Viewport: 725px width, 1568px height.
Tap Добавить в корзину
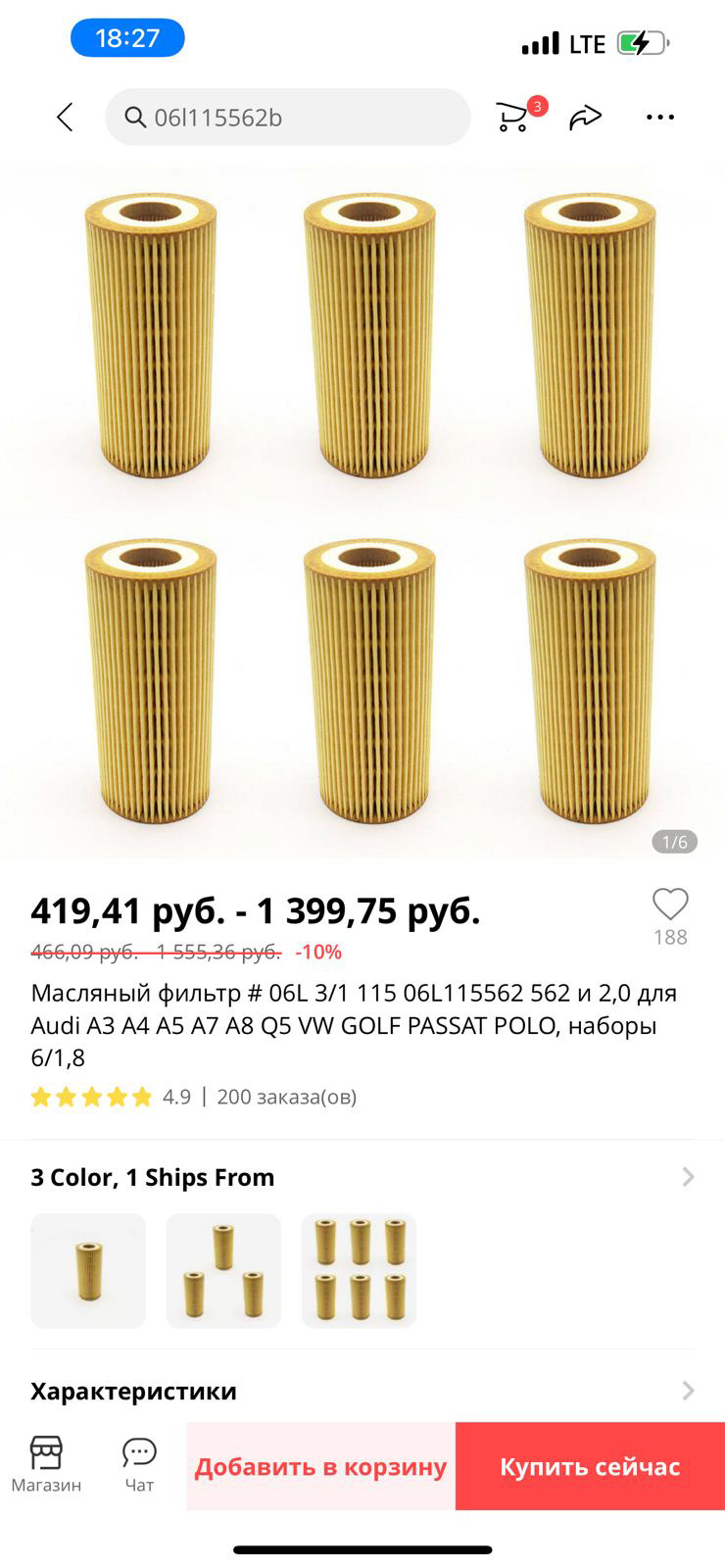320,1466
